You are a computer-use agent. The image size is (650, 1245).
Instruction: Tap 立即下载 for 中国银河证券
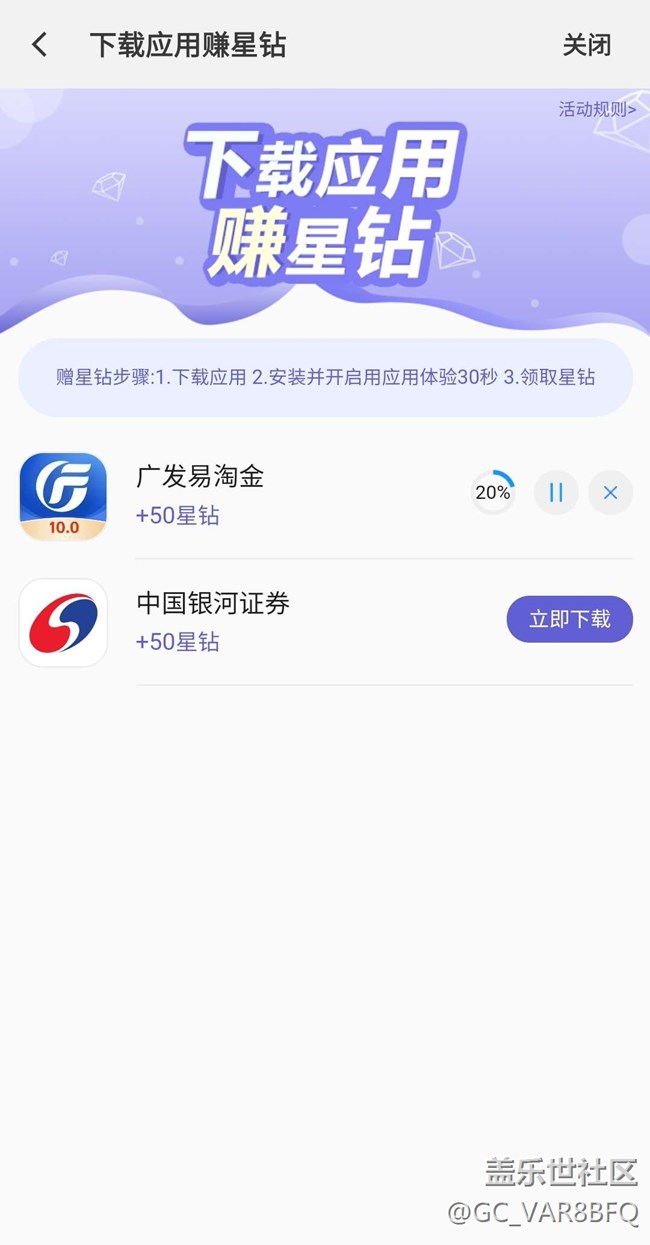click(569, 619)
